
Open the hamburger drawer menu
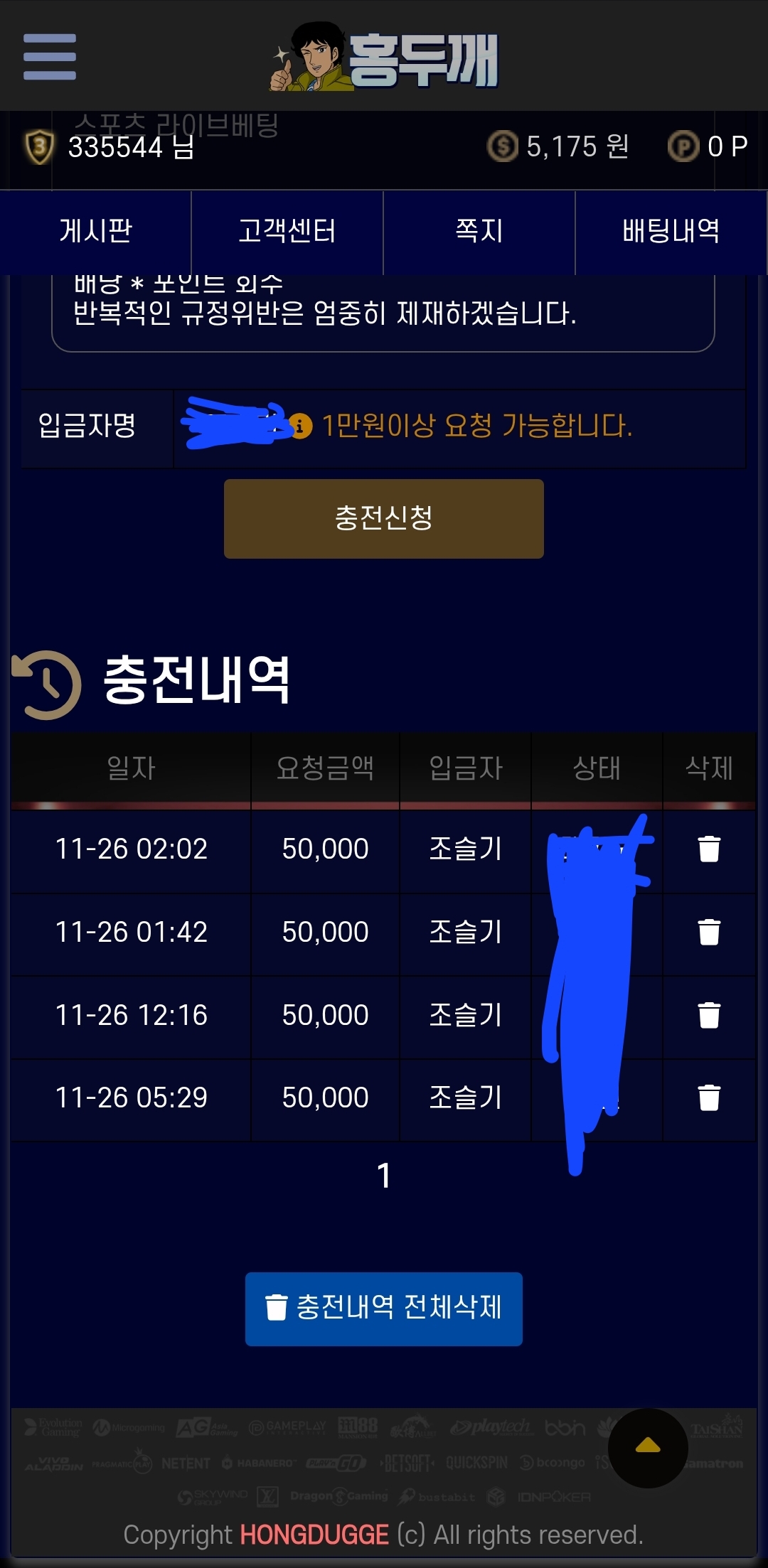(x=50, y=57)
